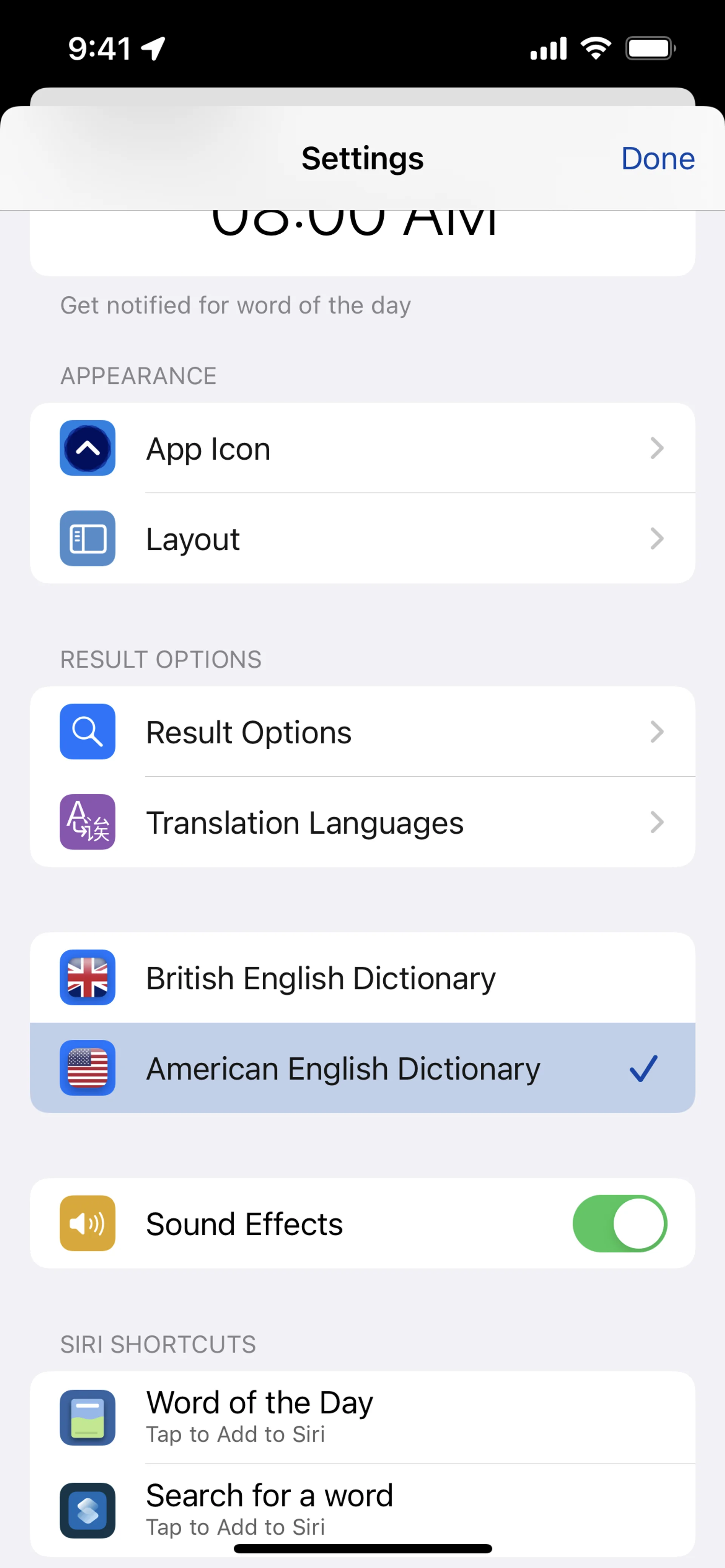This screenshot has height=1568, width=725.
Task: Open the Layout setting
Action: point(362,539)
